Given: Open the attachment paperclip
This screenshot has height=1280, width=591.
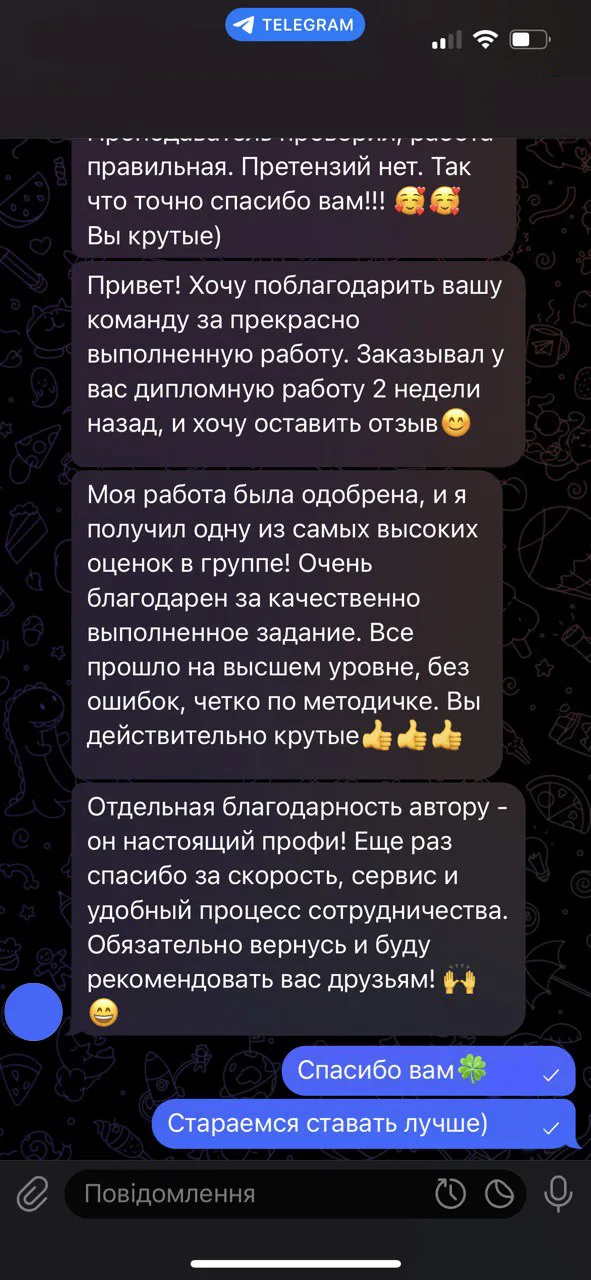Looking at the screenshot, I should point(32,1194).
